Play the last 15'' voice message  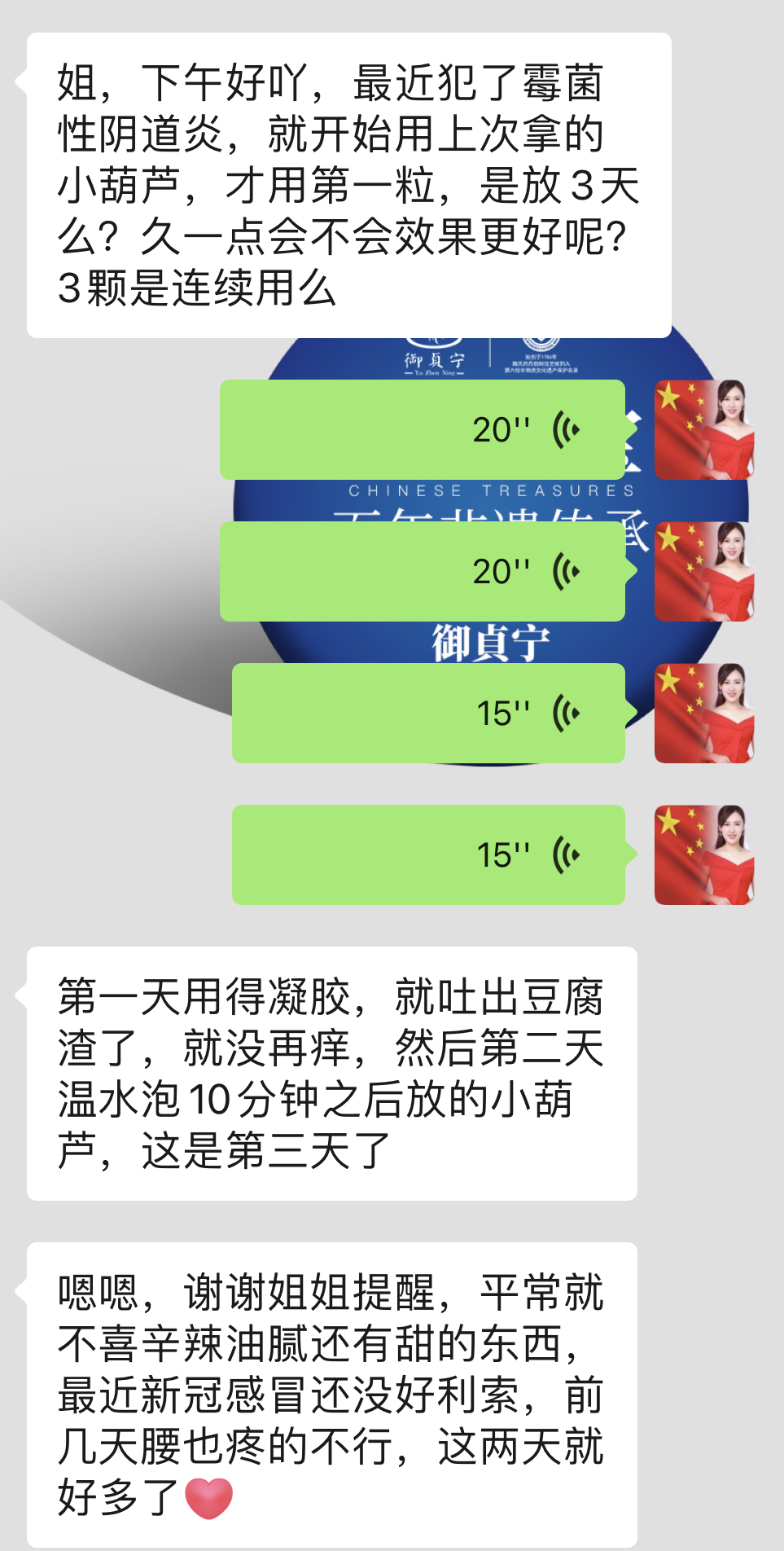pyautogui.click(x=428, y=855)
